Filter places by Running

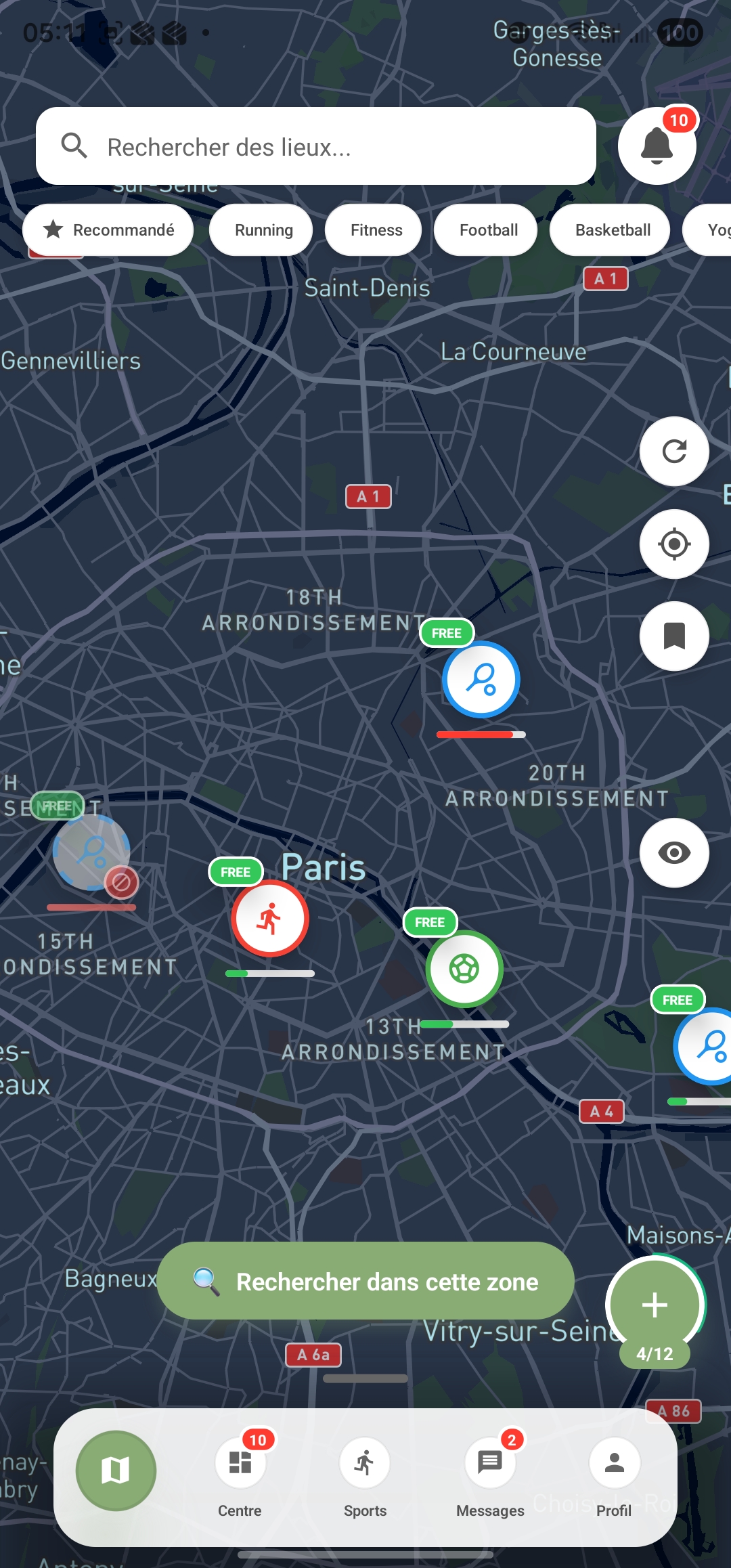[x=263, y=230]
